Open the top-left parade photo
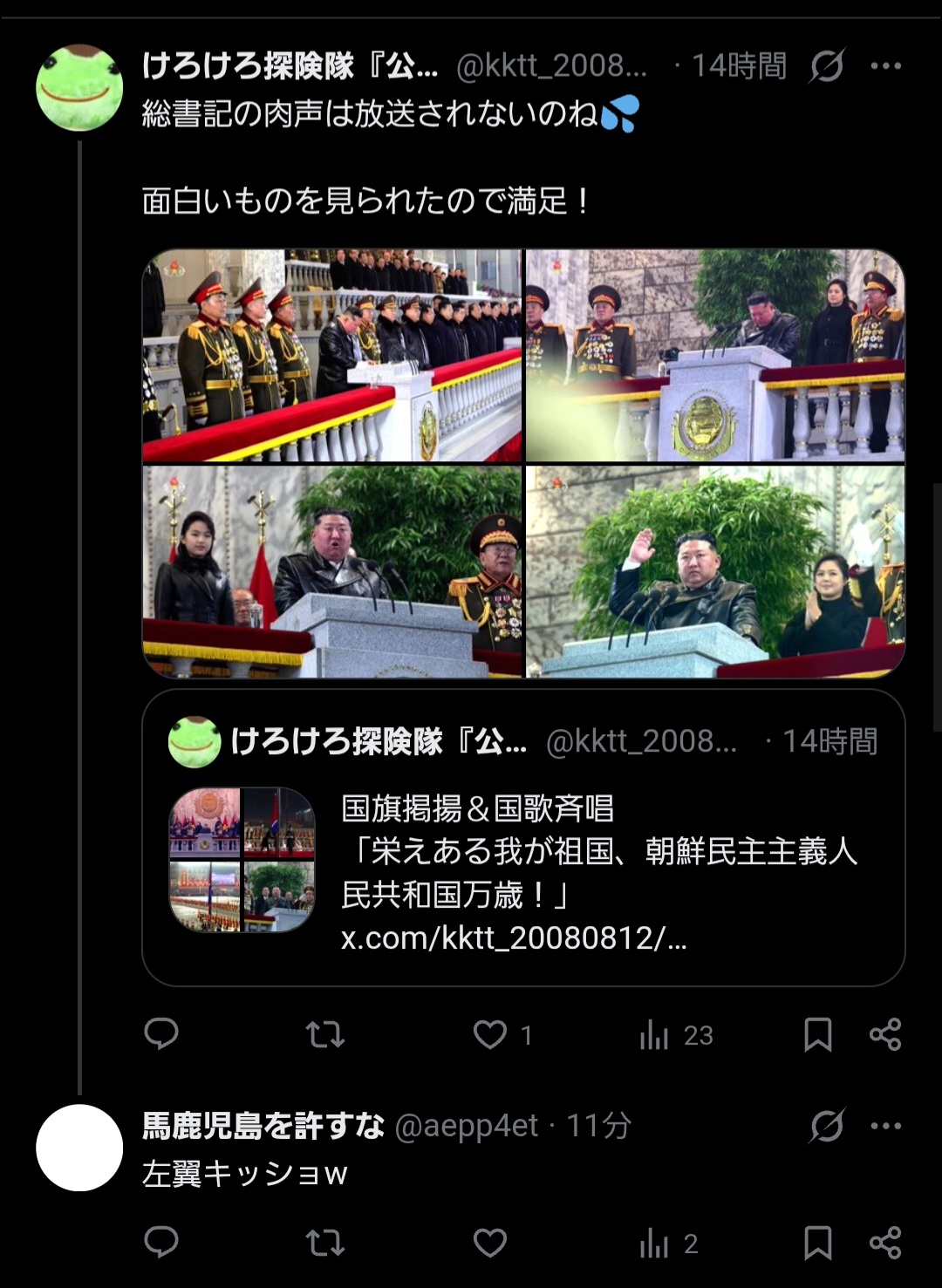Image resolution: width=942 pixels, height=1288 pixels. click(x=332, y=356)
